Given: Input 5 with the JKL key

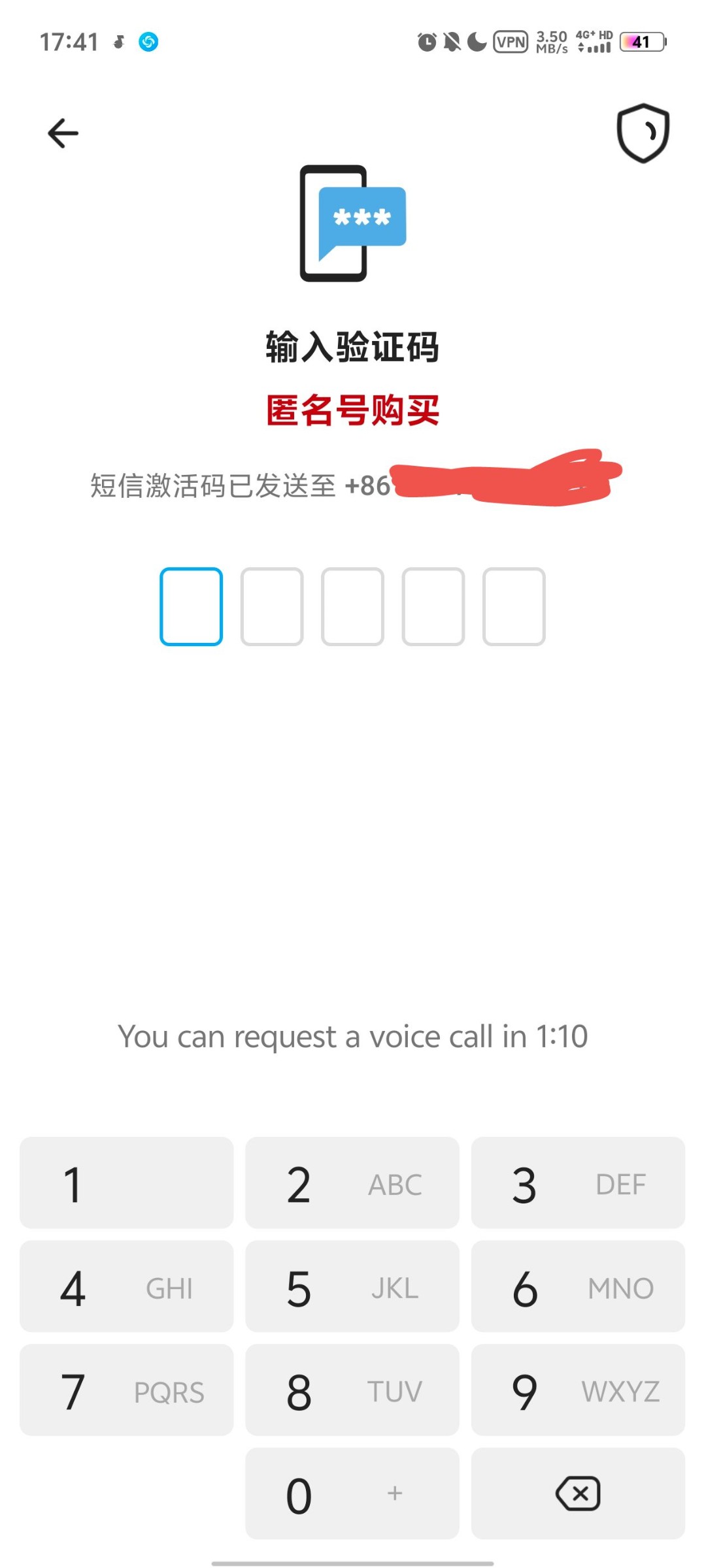Looking at the screenshot, I should point(352,1286).
